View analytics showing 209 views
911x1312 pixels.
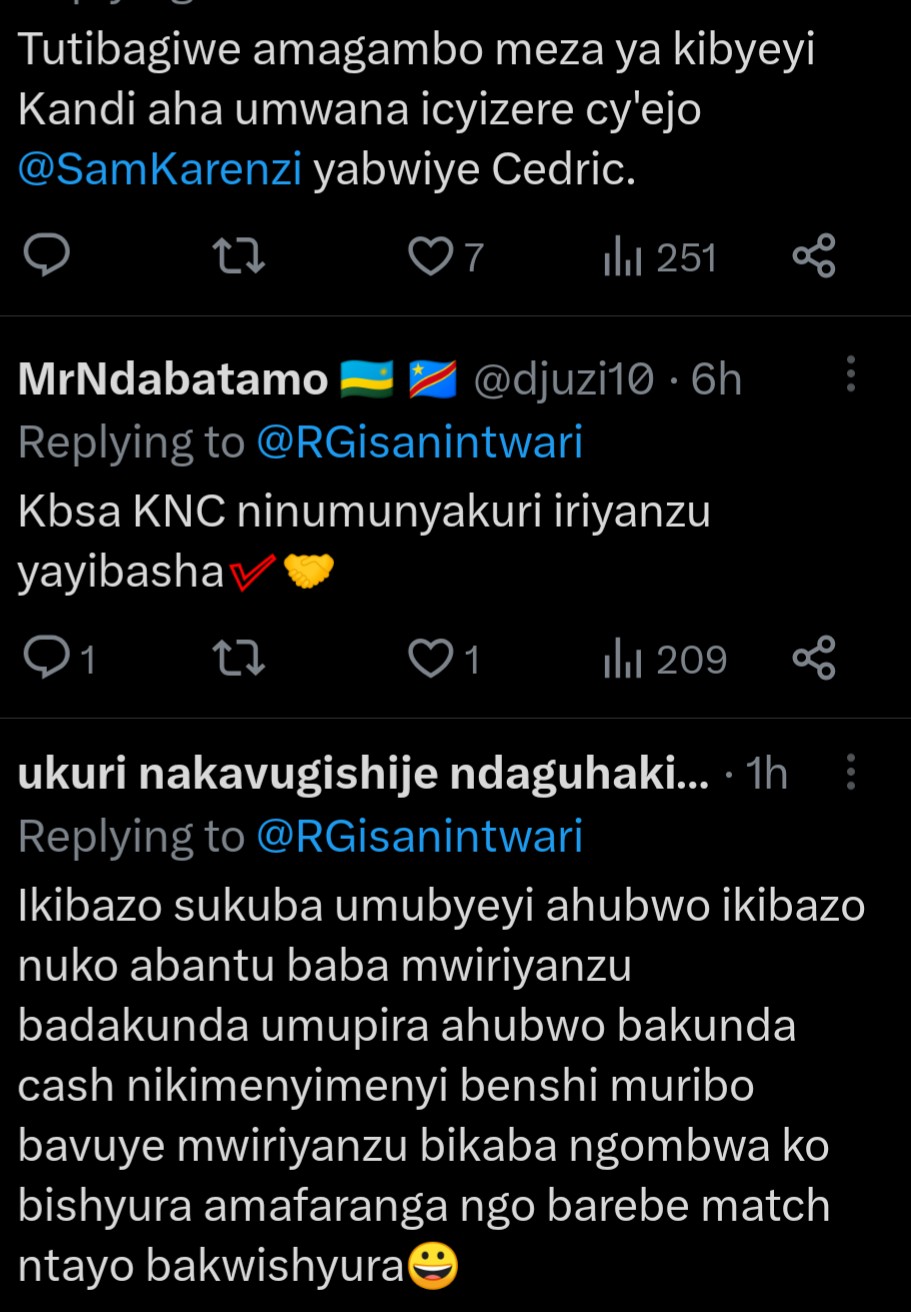[665, 660]
